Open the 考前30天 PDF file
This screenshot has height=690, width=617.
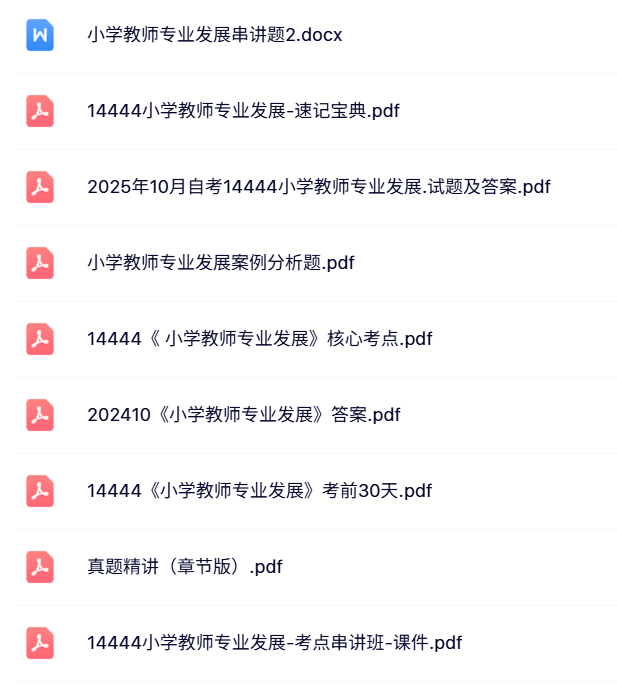258,491
